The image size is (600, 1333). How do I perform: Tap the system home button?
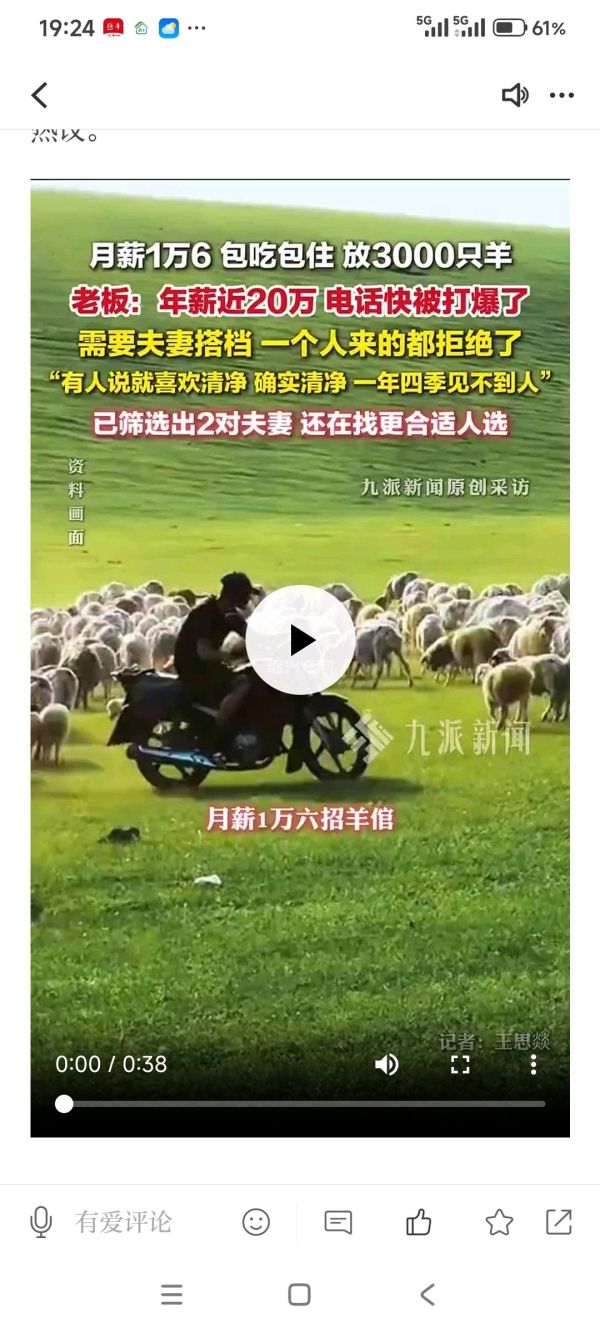pyautogui.click(x=299, y=1295)
